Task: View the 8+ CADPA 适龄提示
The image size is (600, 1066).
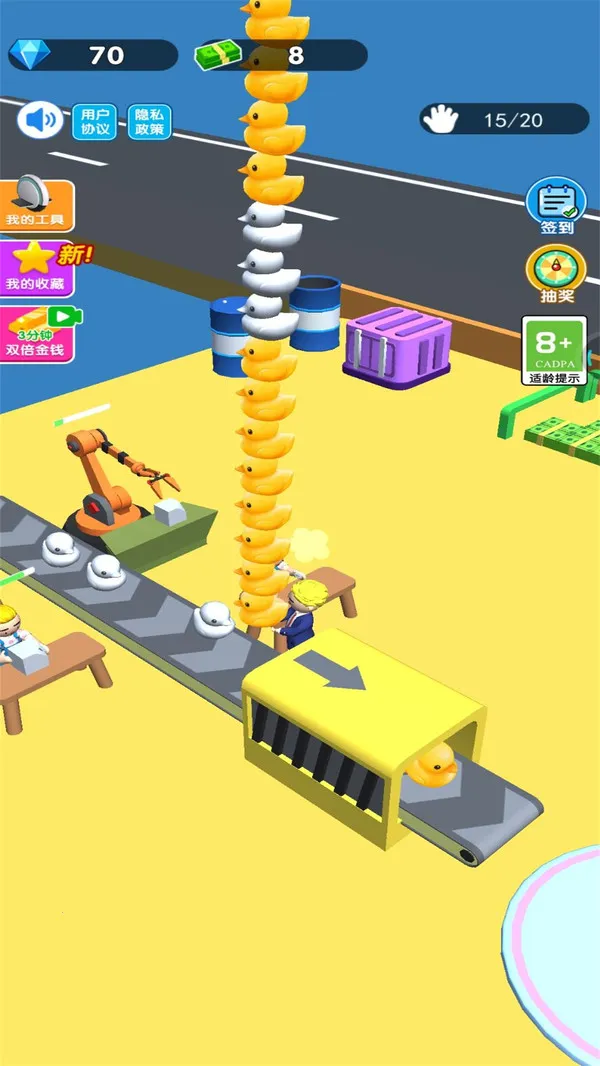Action: pos(554,350)
